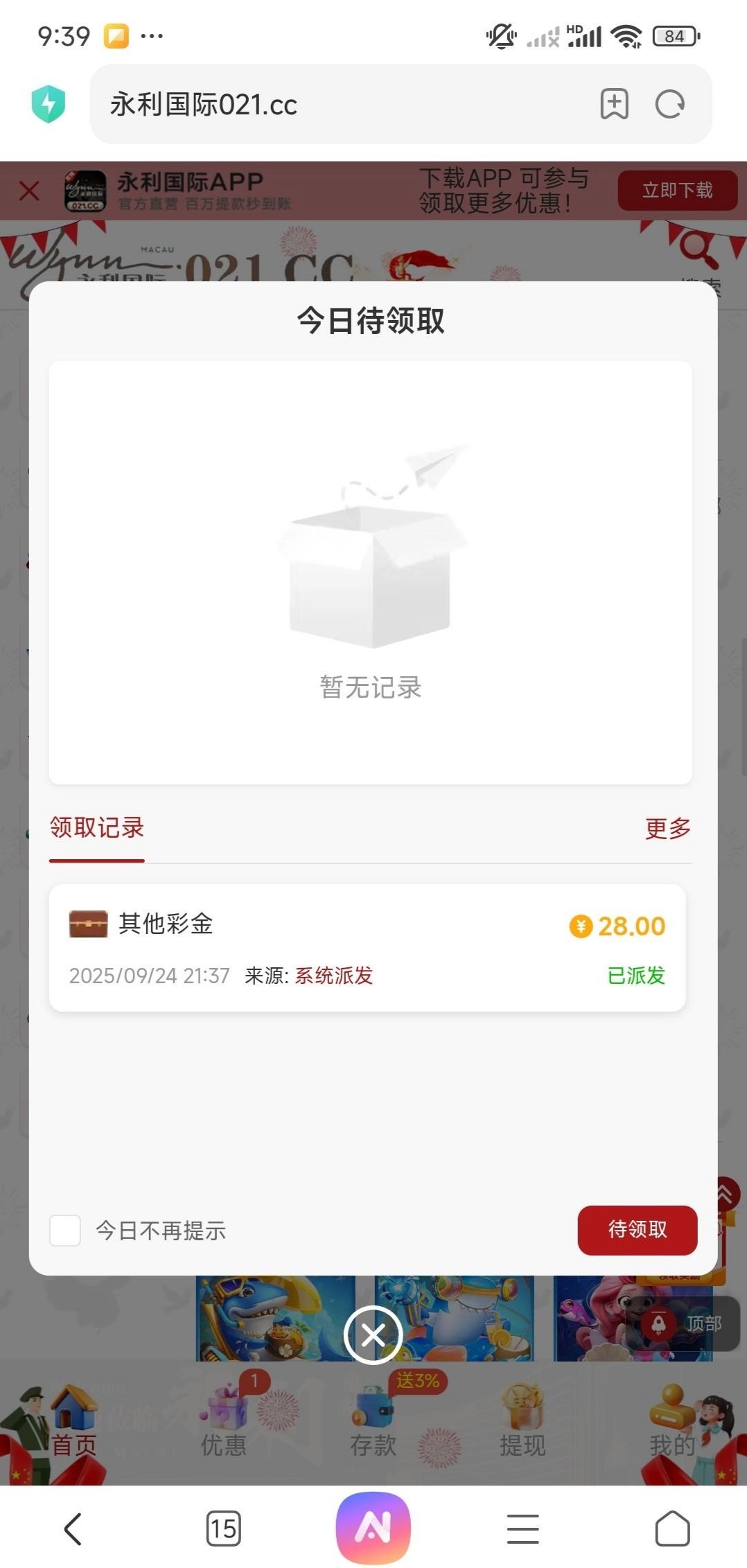Open the 其他彩金 28.00 record card
Image resolution: width=747 pixels, height=1568 pixels.
click(x=367, y=947)
